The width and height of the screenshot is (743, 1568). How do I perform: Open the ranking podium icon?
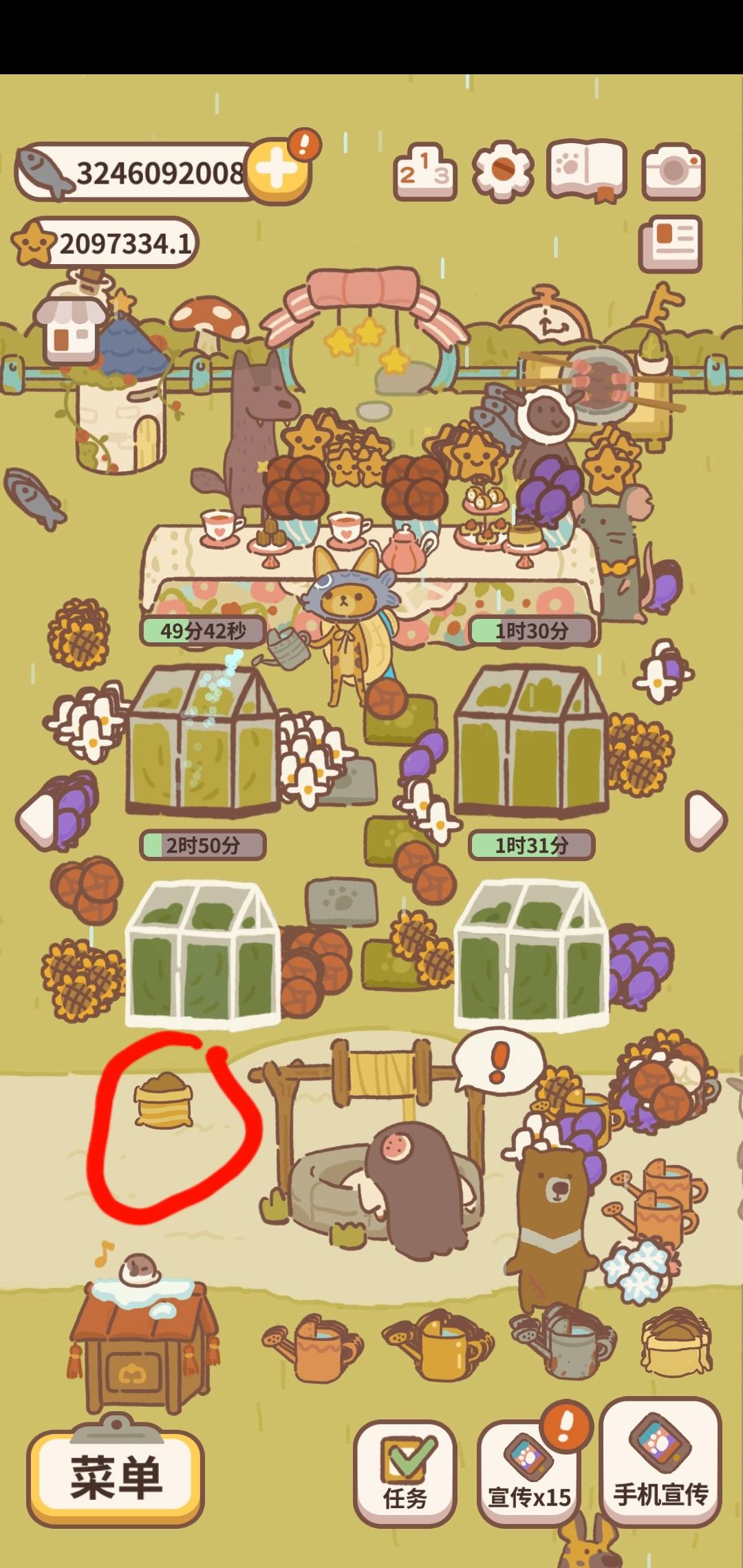click(425, 172)
